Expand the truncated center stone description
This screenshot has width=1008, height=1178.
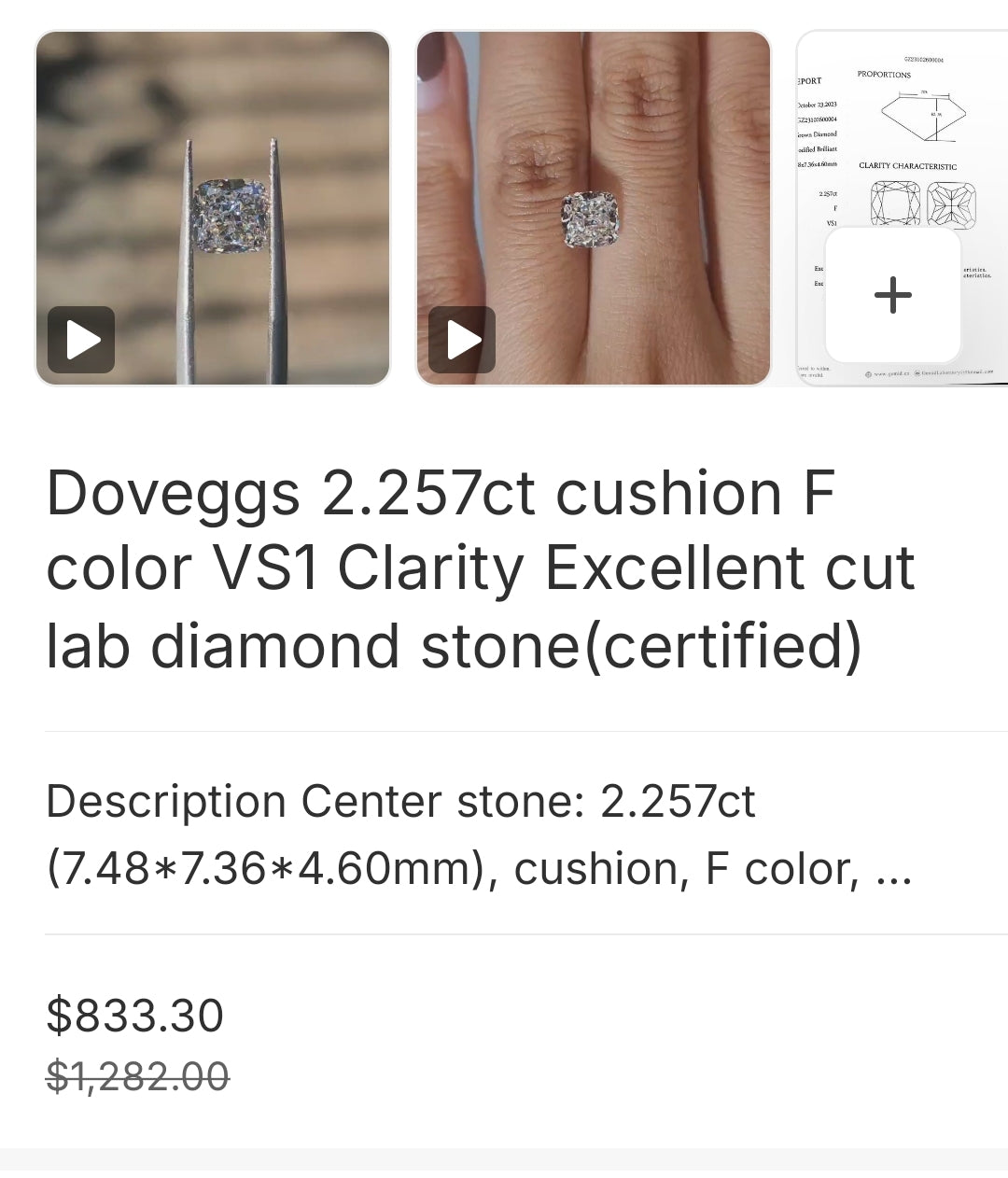pyautogui.click(x=479, y=834)
